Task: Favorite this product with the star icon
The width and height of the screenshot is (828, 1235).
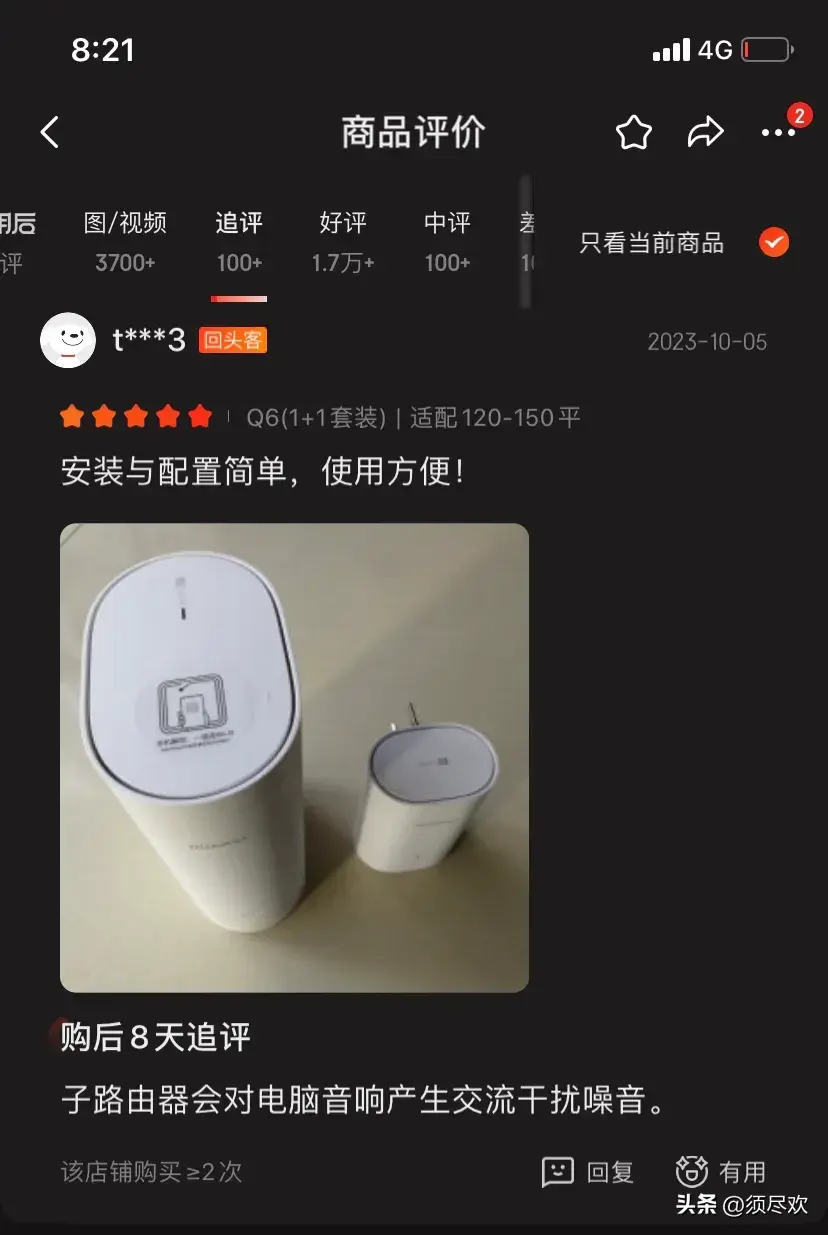Action: coord(633,132)
